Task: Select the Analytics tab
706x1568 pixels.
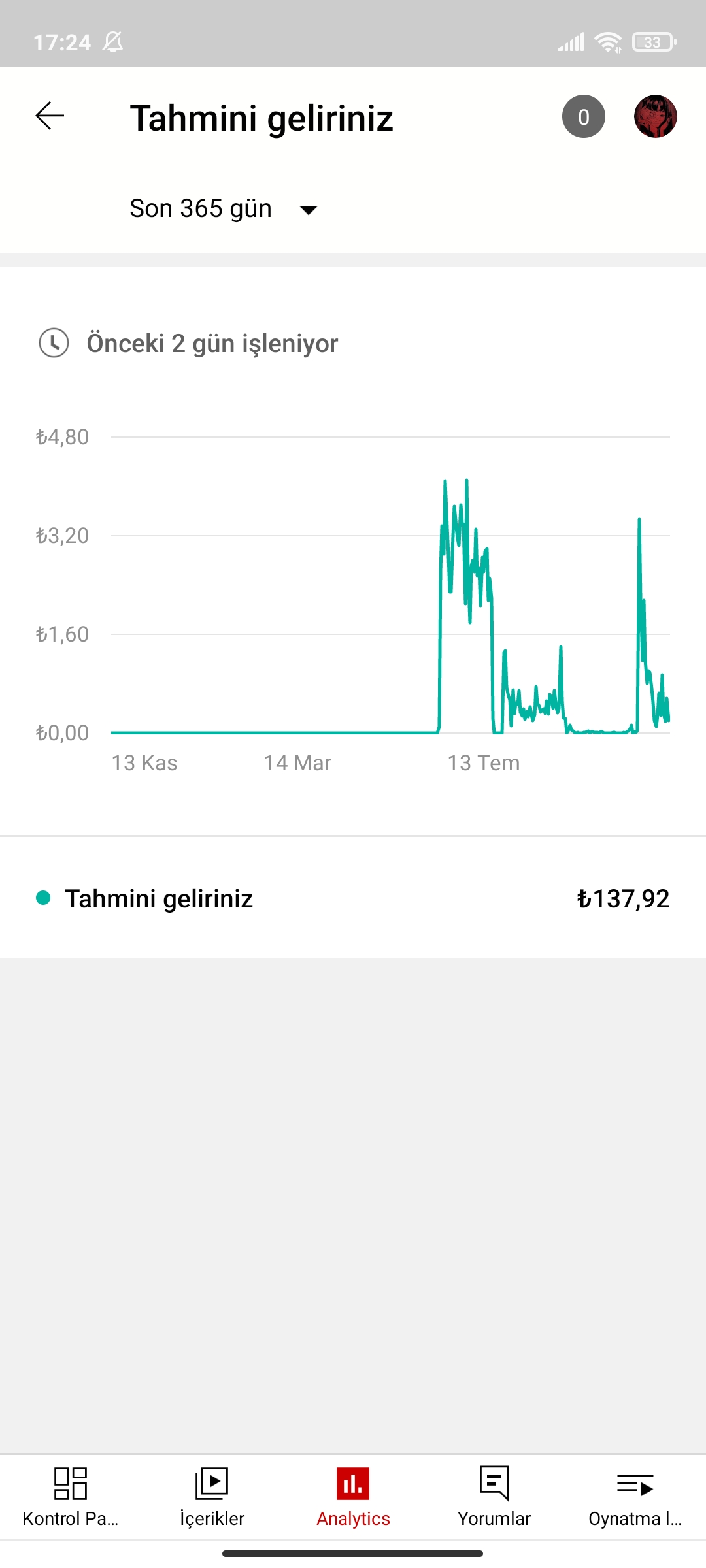Action: click(353, 1497)
